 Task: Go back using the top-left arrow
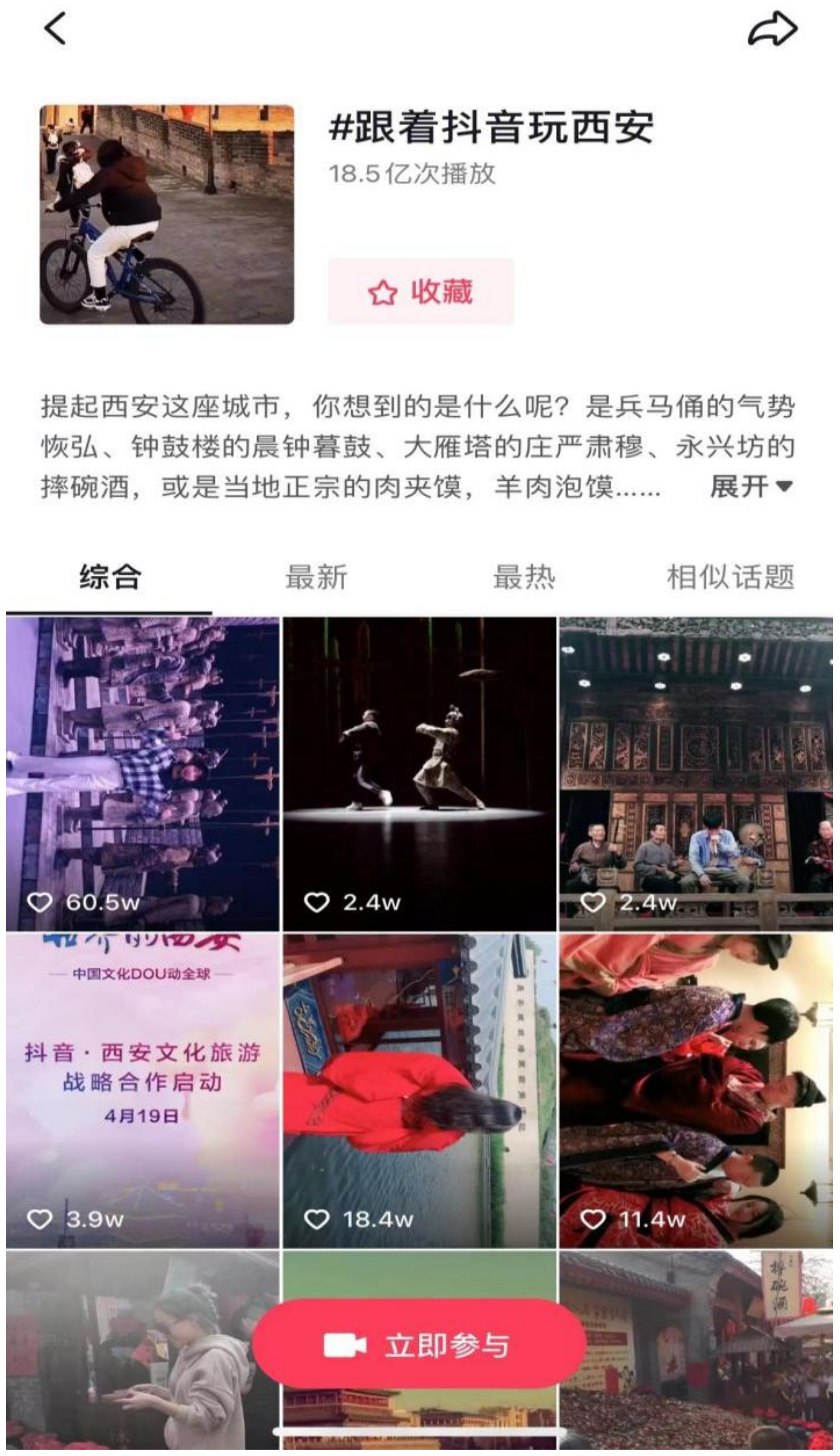tap(55, 28)
